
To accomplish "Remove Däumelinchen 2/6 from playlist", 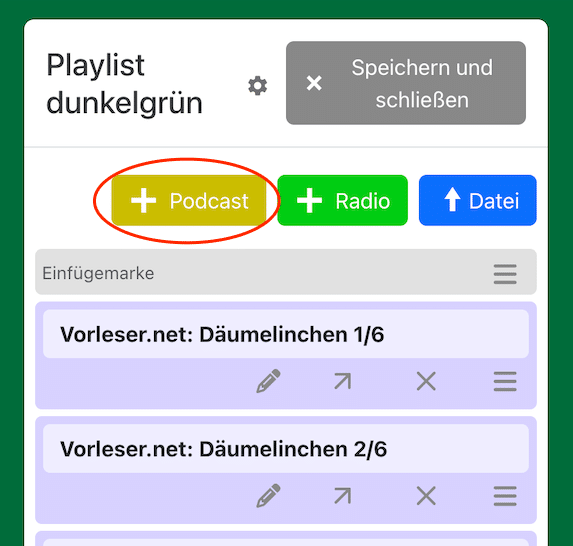I will (x=426, y=496).
